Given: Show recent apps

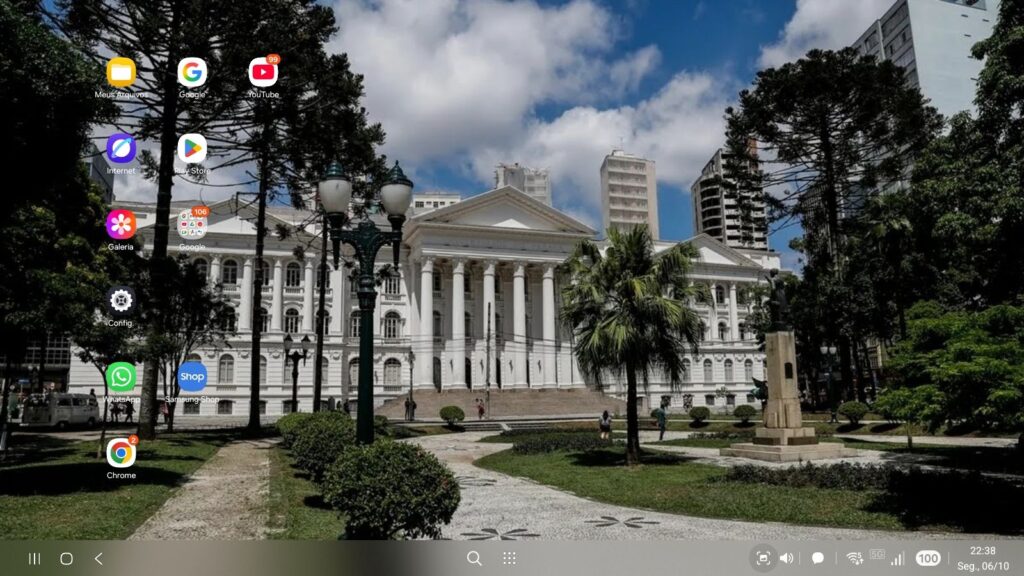Looking at the screenshot, I should (x=34, y=558).
